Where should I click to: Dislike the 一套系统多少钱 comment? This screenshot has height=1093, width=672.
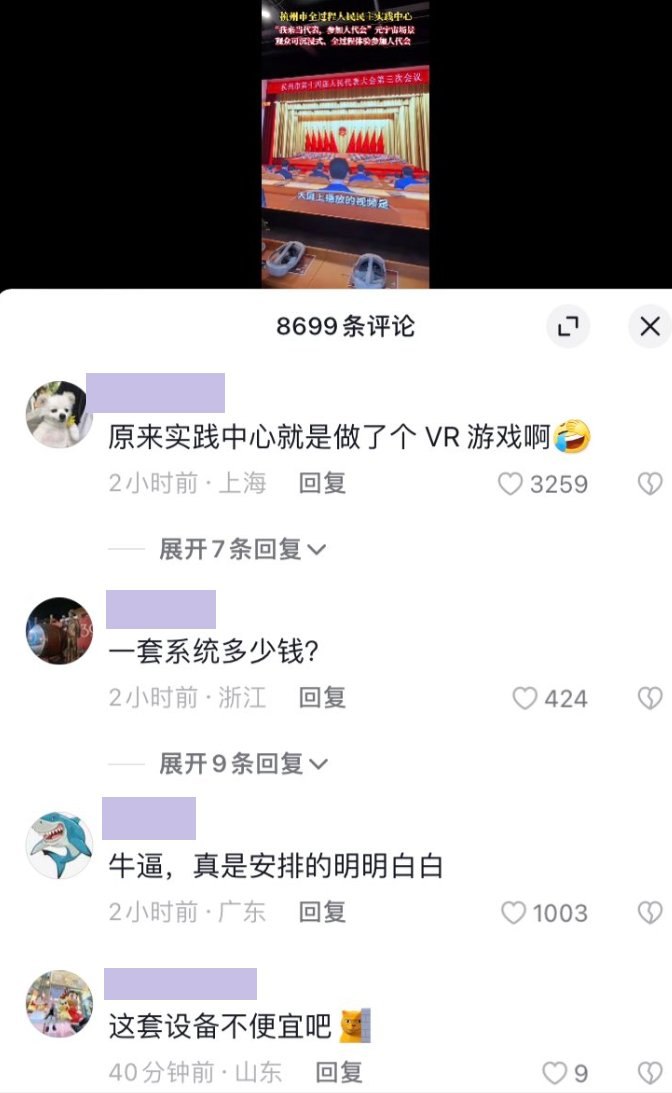pos(650,698)
